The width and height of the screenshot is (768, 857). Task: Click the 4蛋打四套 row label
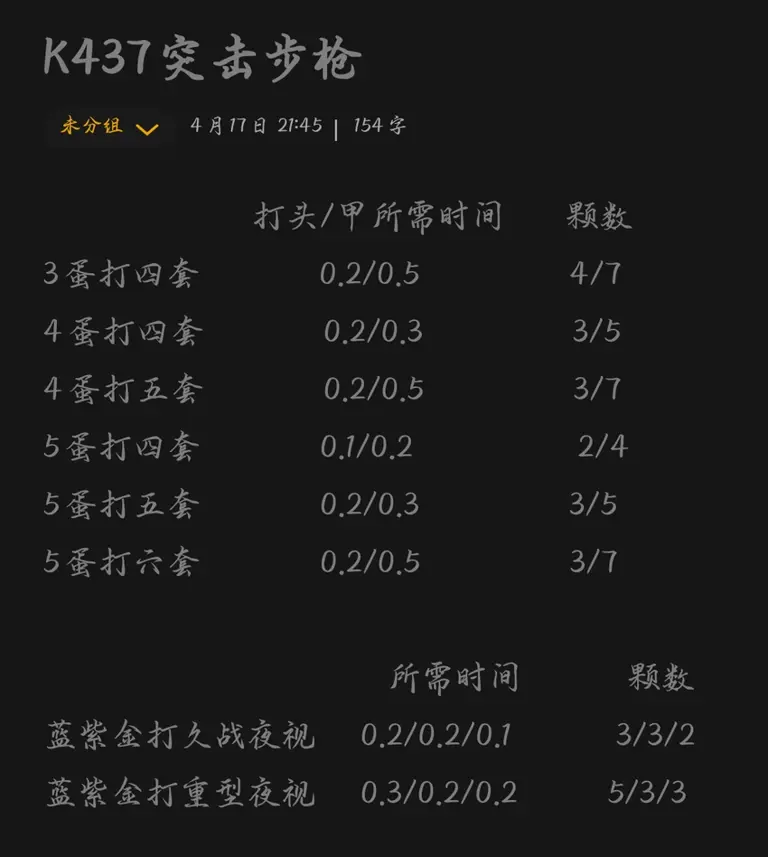(x=118, y=329)
